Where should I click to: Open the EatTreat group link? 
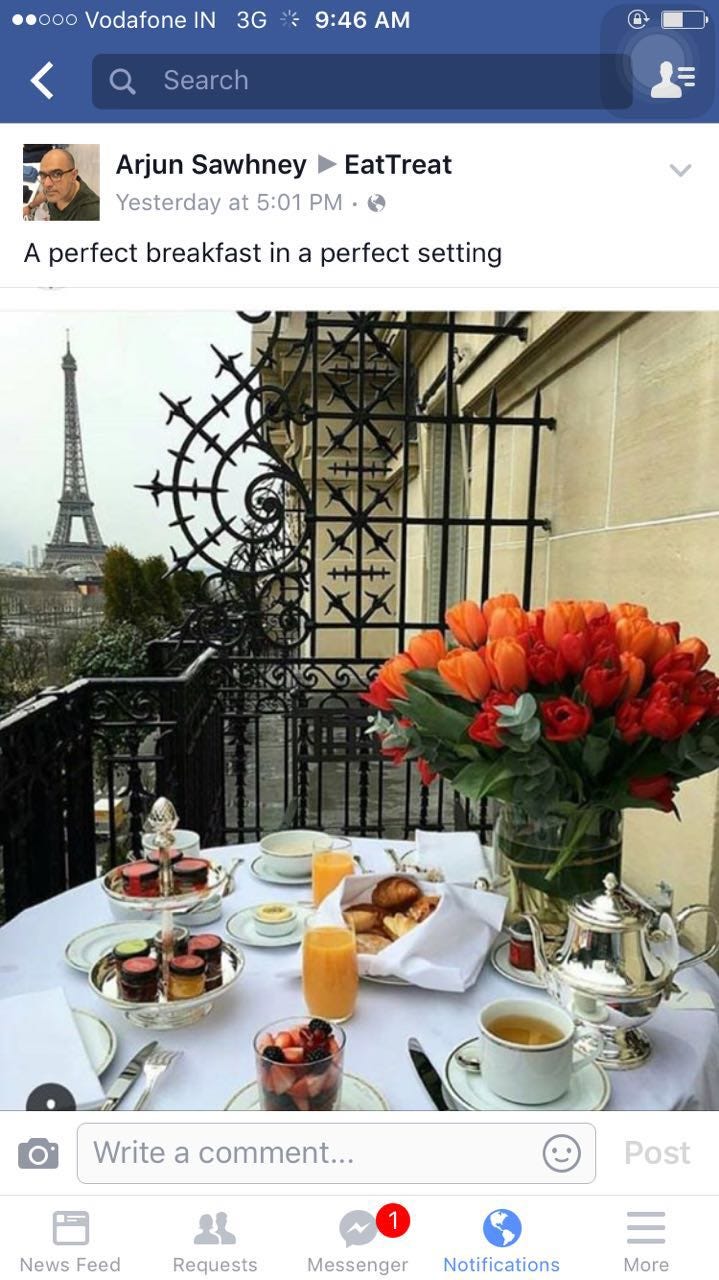pos(398,164)
